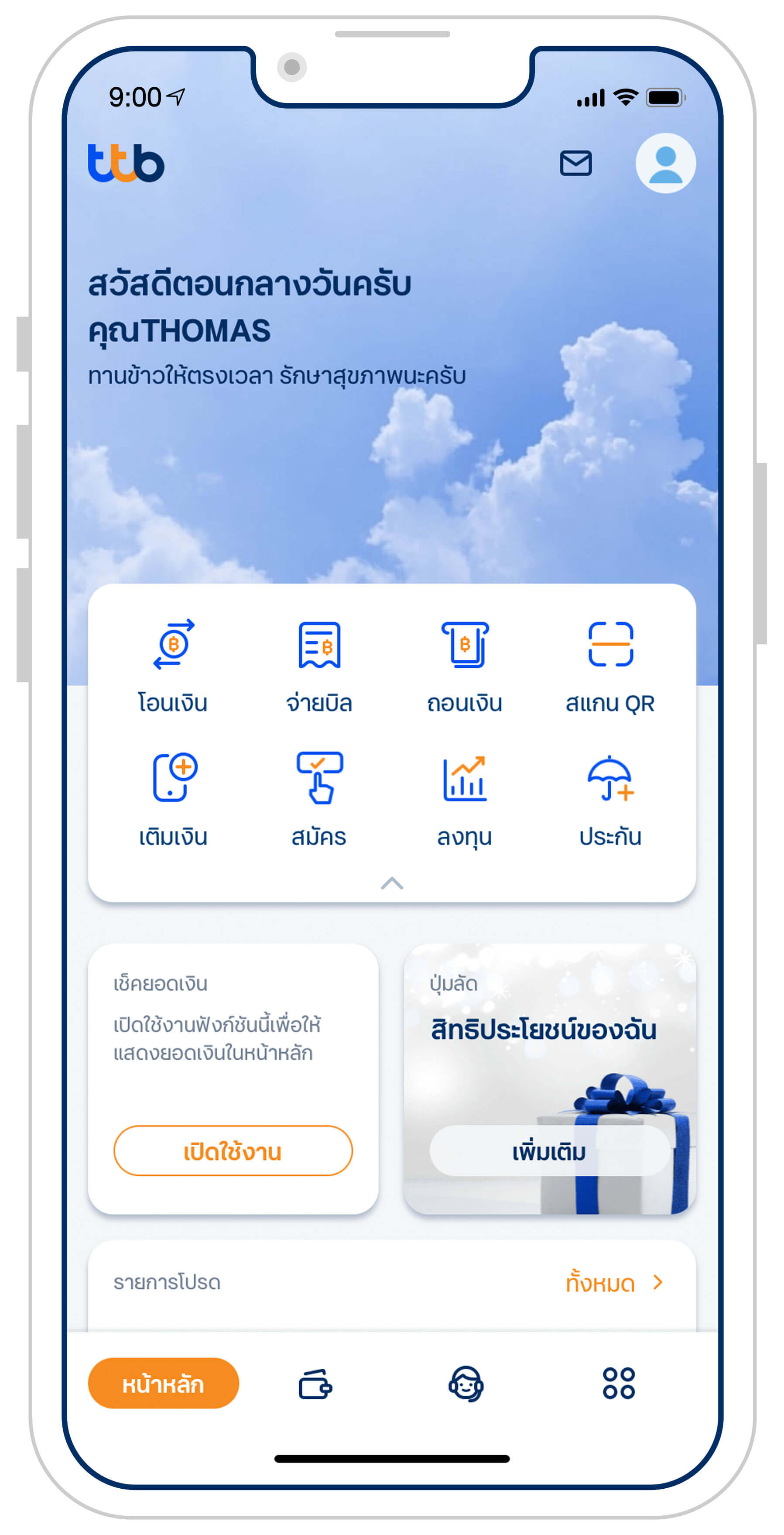Tap สมัคร to apply for products
The image size is (784, 1535).
(x=319, y=798)
